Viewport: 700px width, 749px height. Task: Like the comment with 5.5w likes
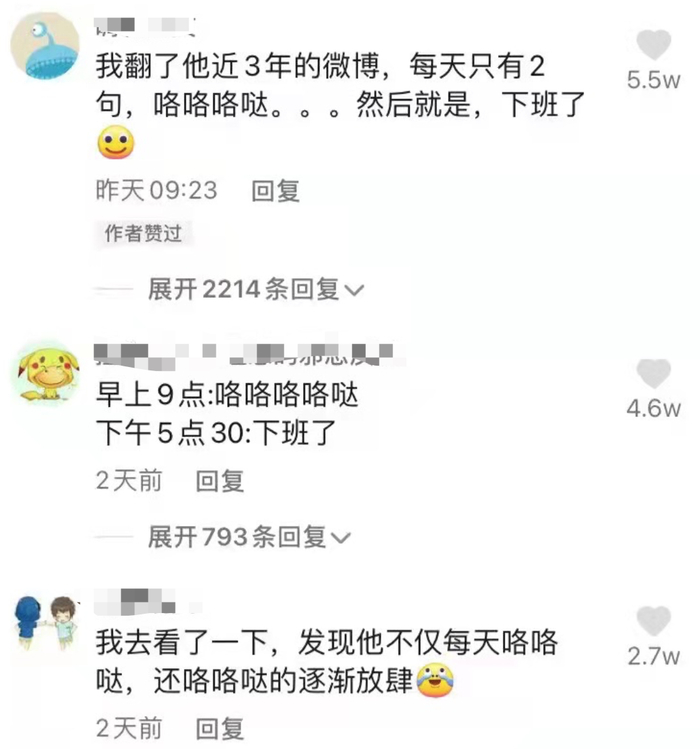click(653, 44)
